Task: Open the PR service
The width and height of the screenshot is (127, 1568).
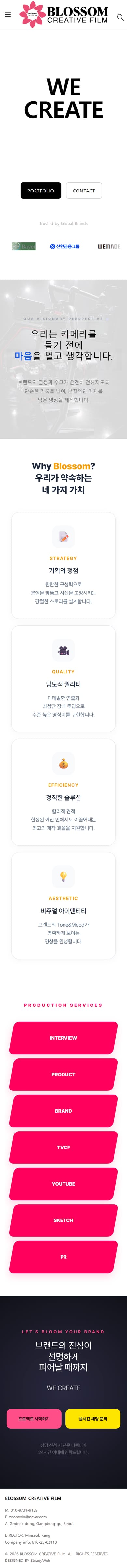Action: pyautogui.click(x=63, y=1256)
